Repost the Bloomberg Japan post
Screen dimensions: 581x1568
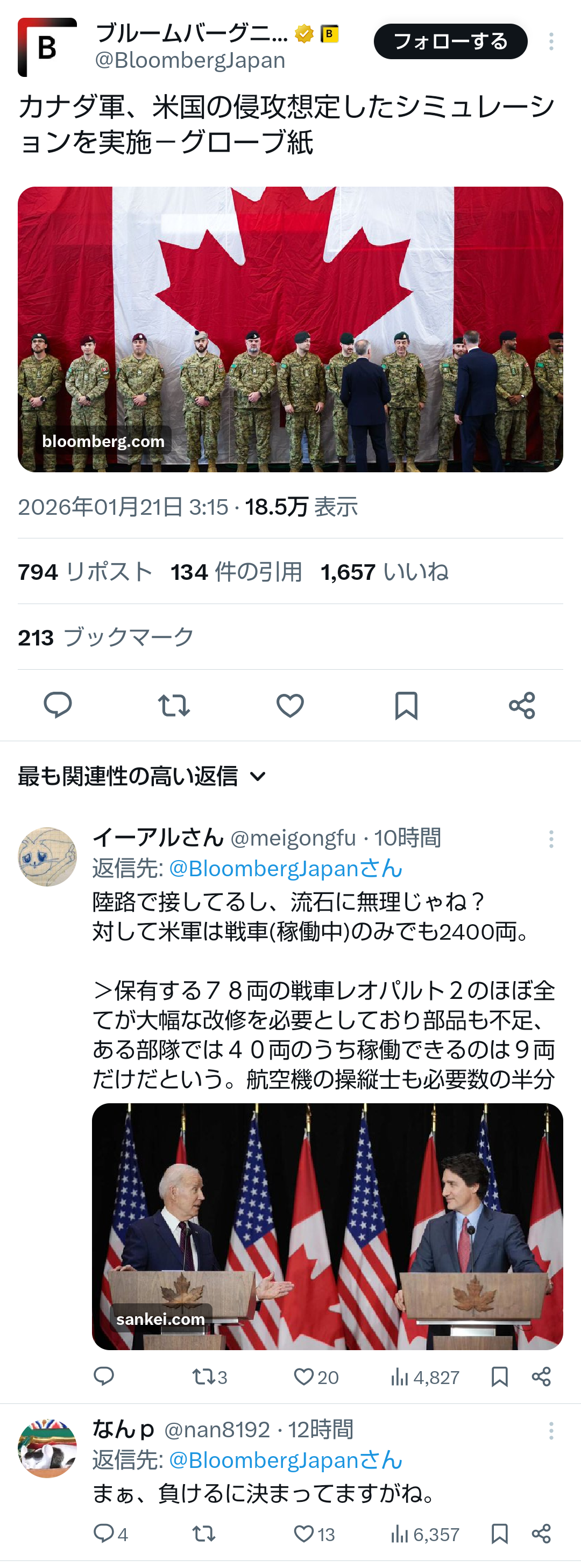[174, 705]
